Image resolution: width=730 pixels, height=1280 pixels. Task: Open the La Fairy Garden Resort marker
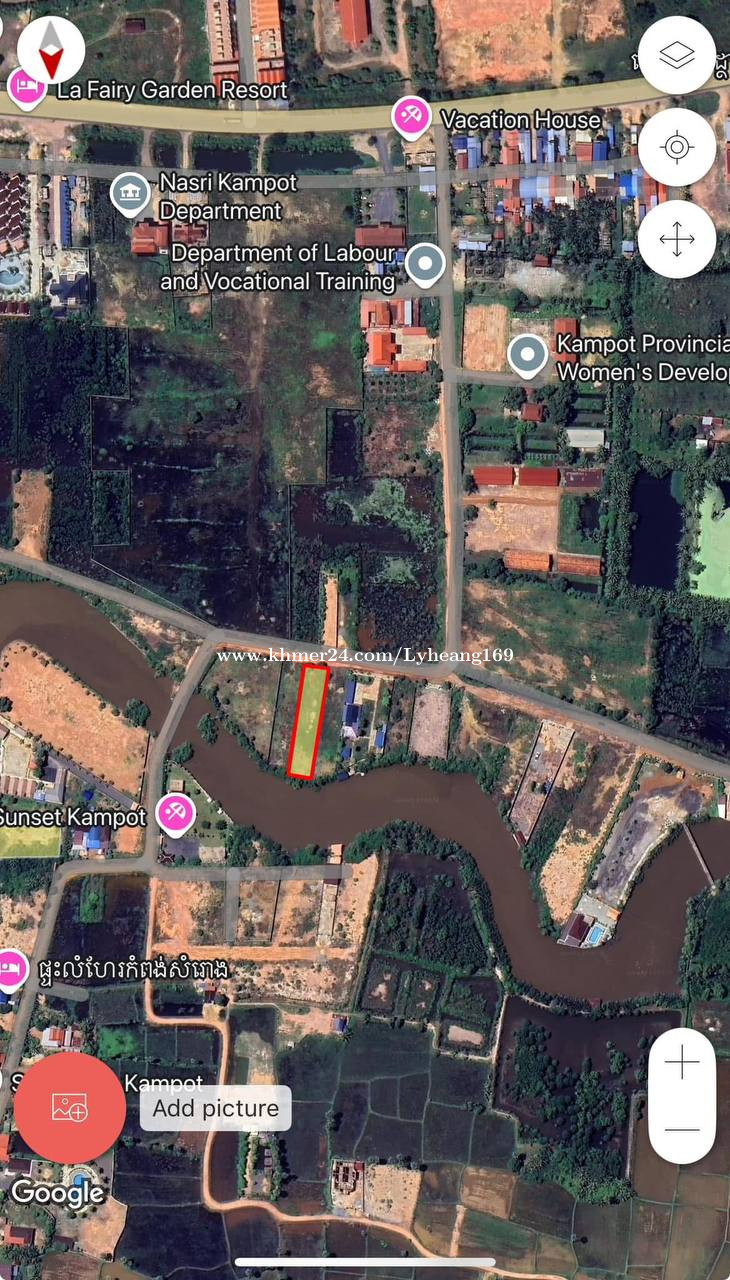click(x=27, y=88)
